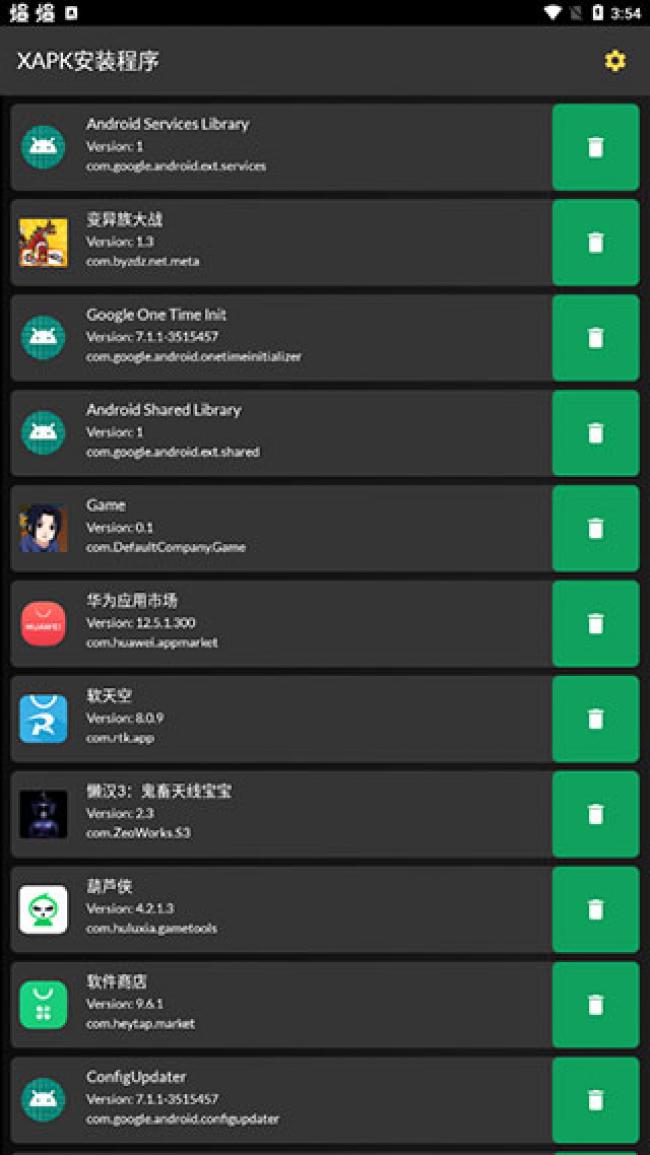650x1155 pixels.
Task: Open the 华为应用市场 row
Action: click(280, 624)
